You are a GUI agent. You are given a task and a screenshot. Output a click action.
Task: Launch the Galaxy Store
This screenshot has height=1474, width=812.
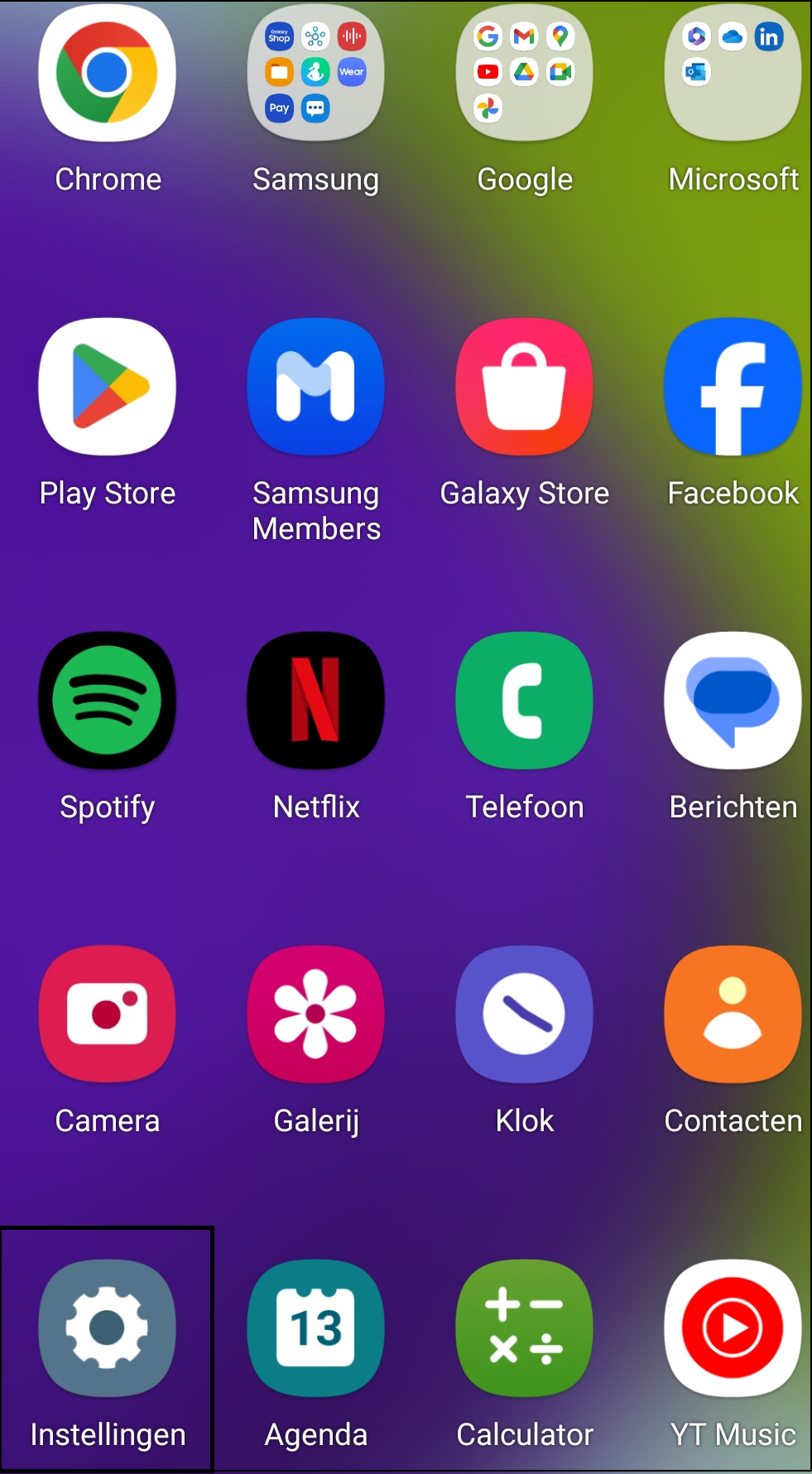(x=524, y=387)
